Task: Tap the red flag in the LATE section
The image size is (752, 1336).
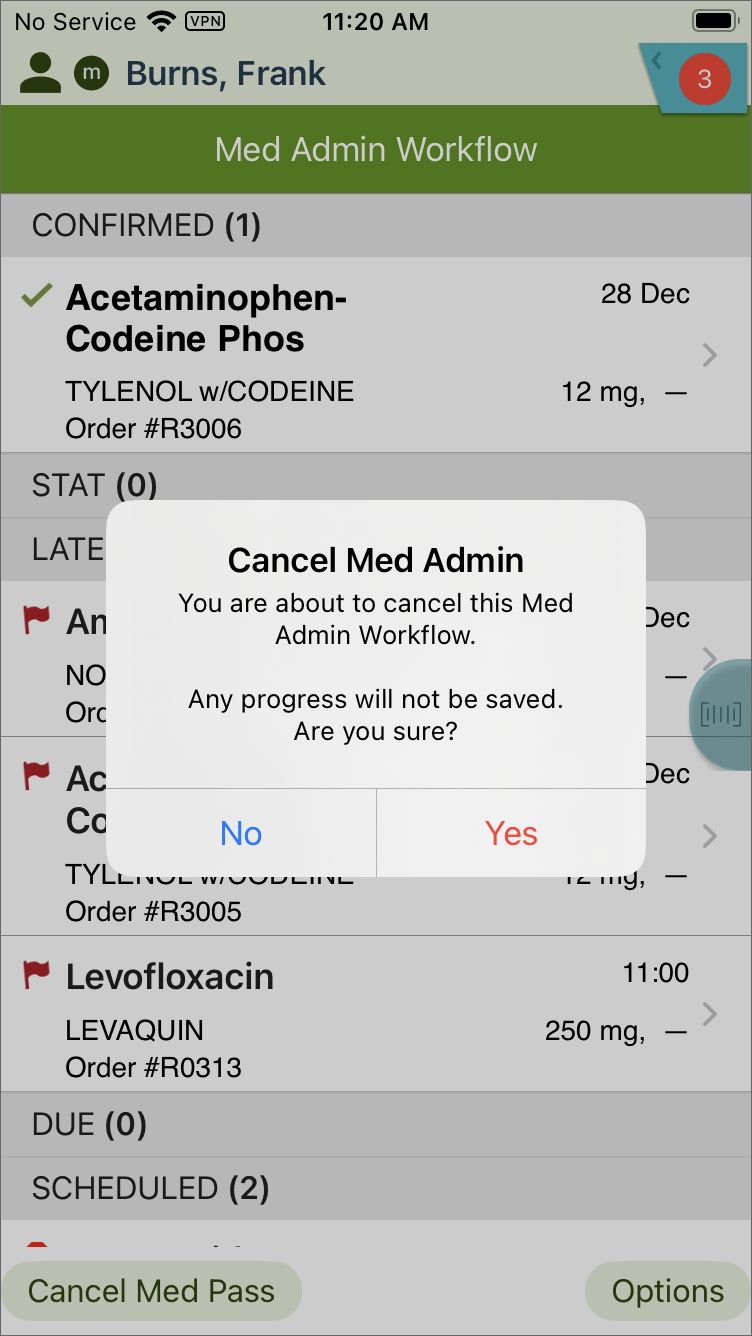Action: (35, 621)
